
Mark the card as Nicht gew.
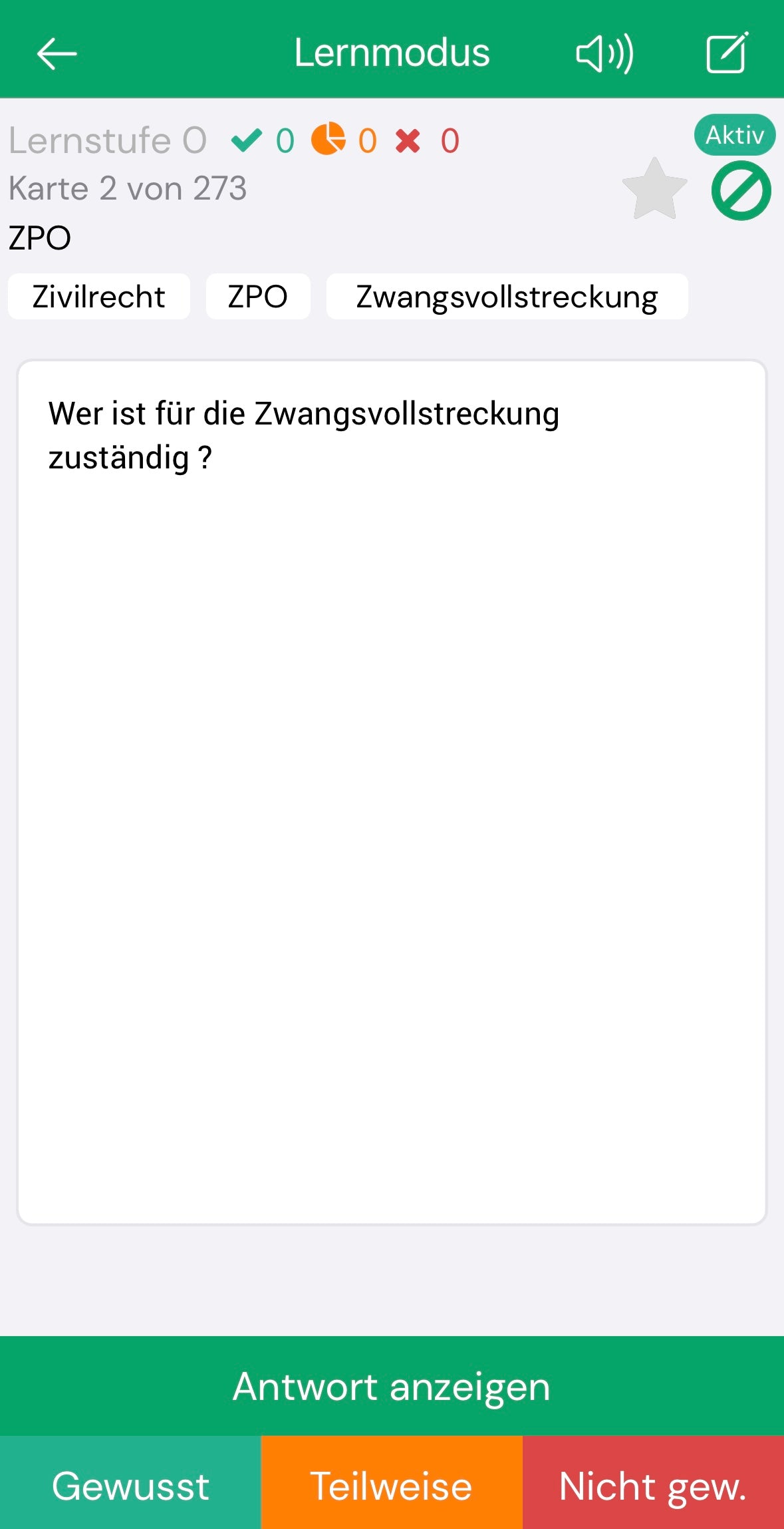pyautogui.click(x=653, y=1485)
